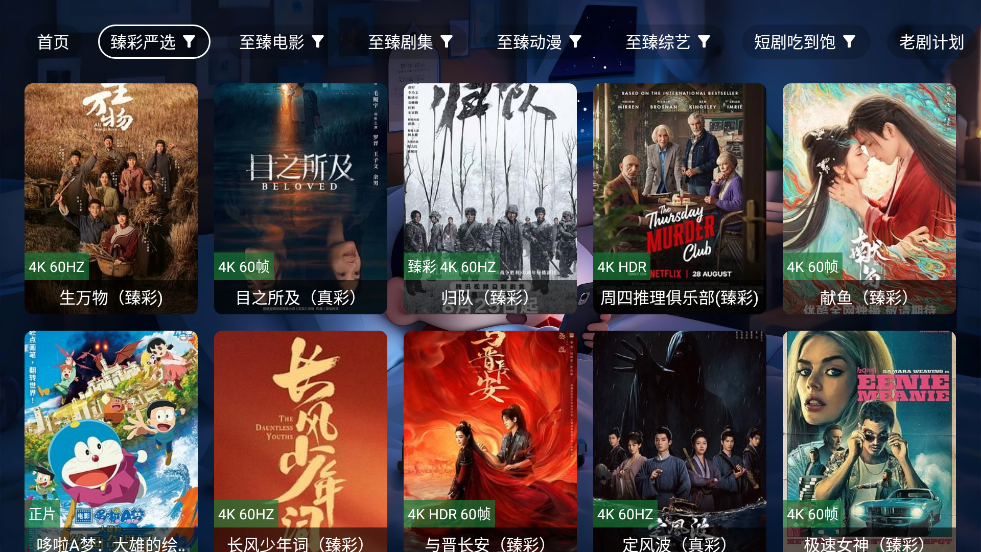The width and height of the screenshot is (981, 552).
Task: Open the 定风波（真彩） poster
Action: (679, 440)
